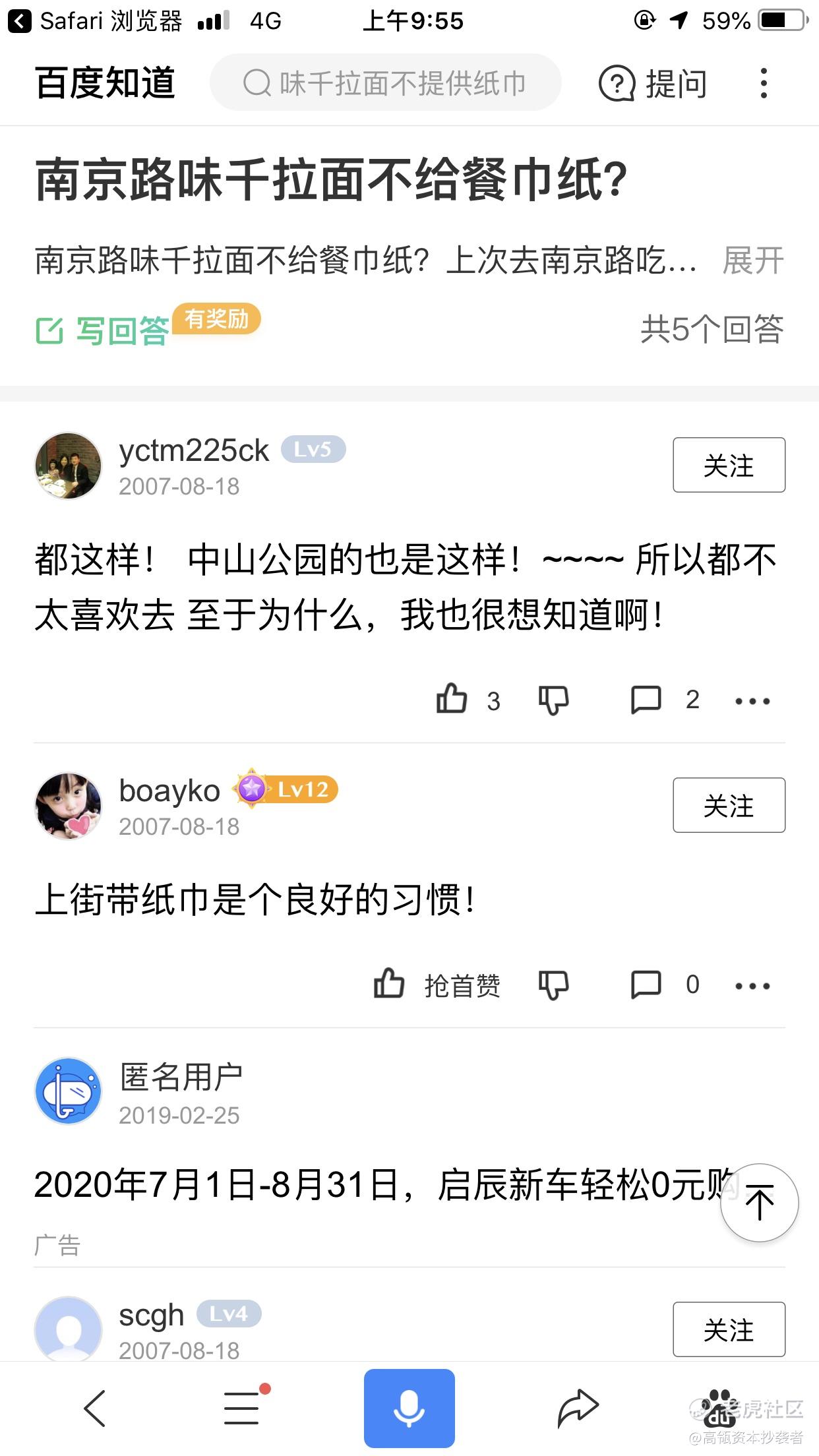Viewport: 819px width, 1456px height.
Task: Dislike yctm225ck's answer
Action: [553, 700]
